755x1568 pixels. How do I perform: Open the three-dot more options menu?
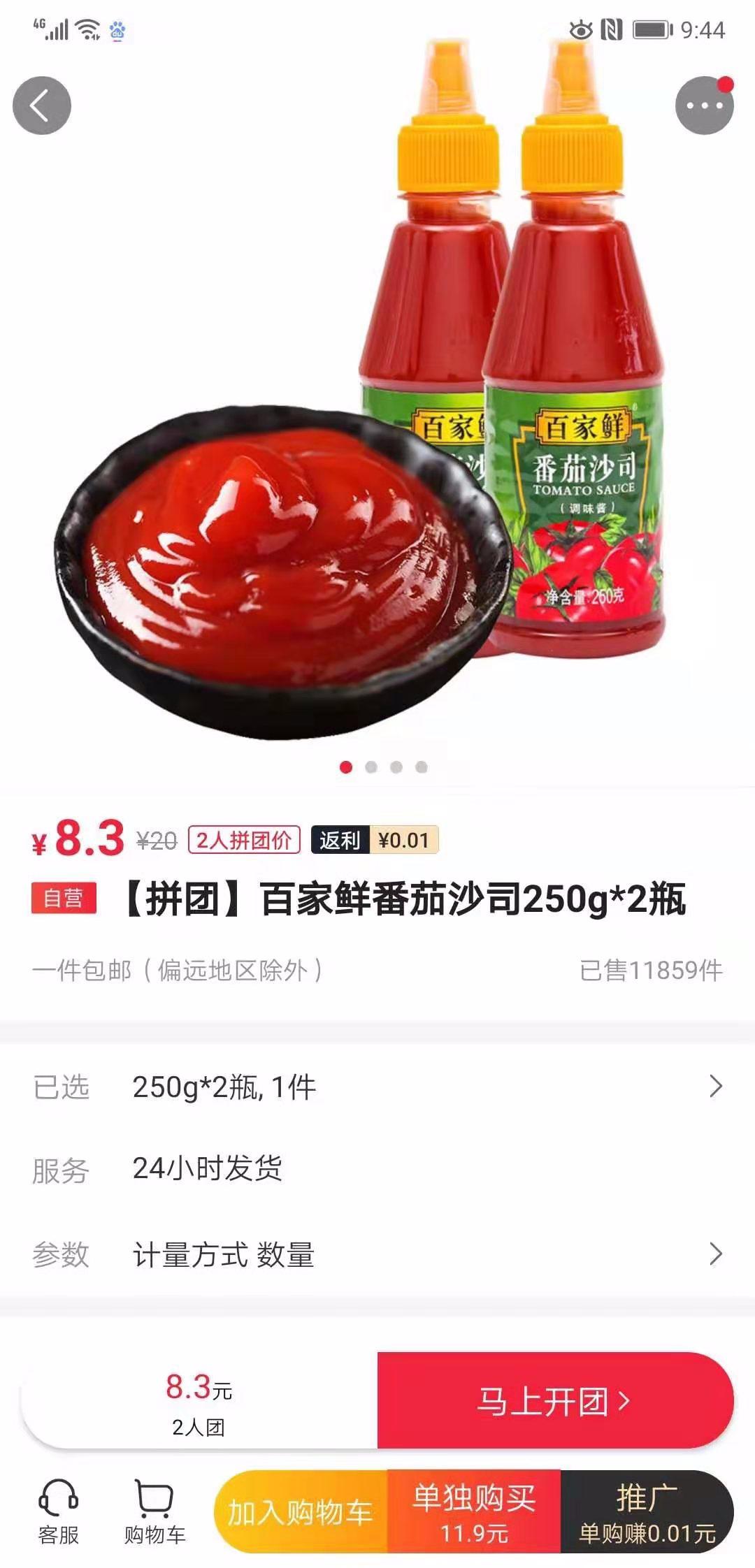[x=704, y=106]
